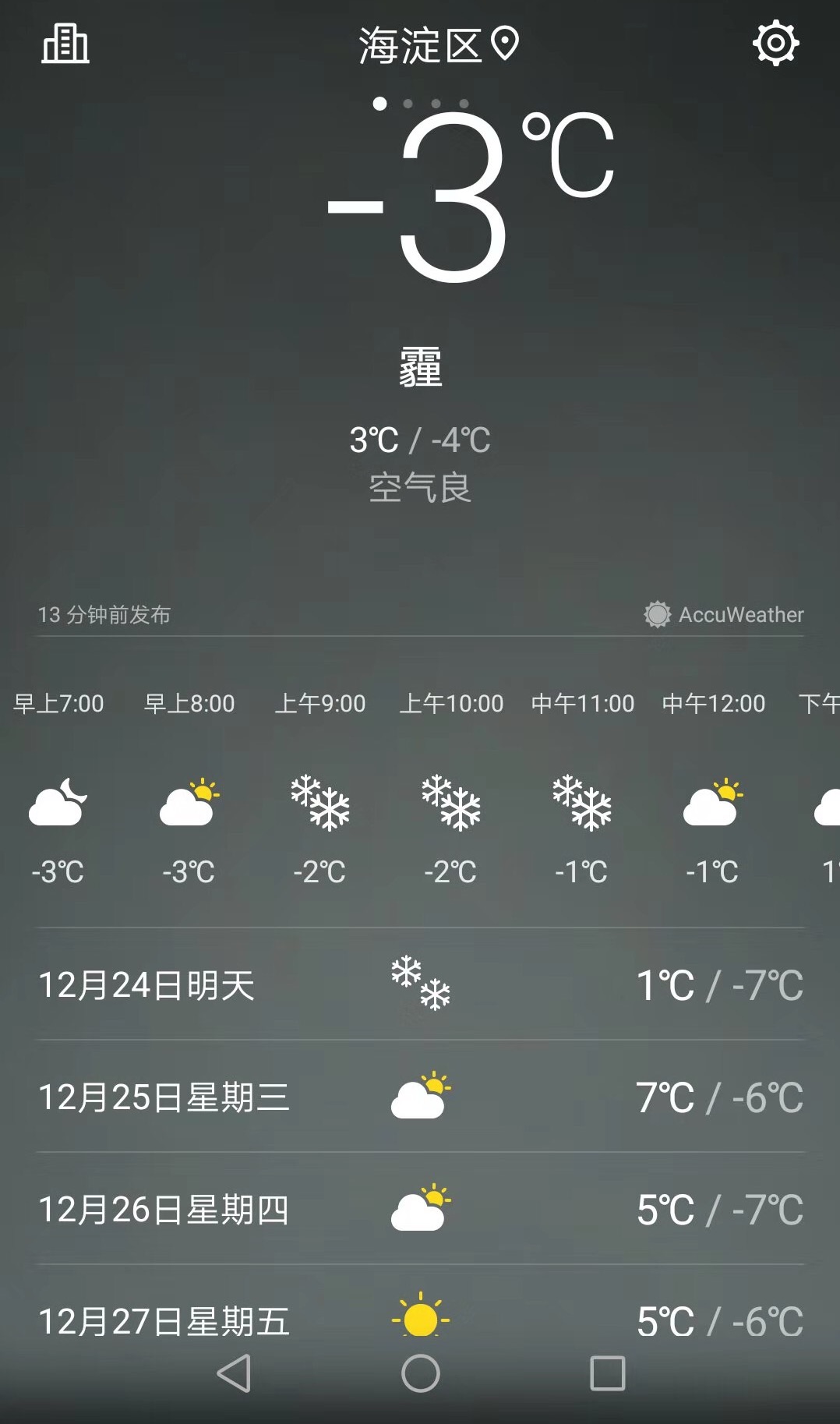Open the AccuWeather source link
Viewport: 840px width, 1424px height.
(725, 614)
